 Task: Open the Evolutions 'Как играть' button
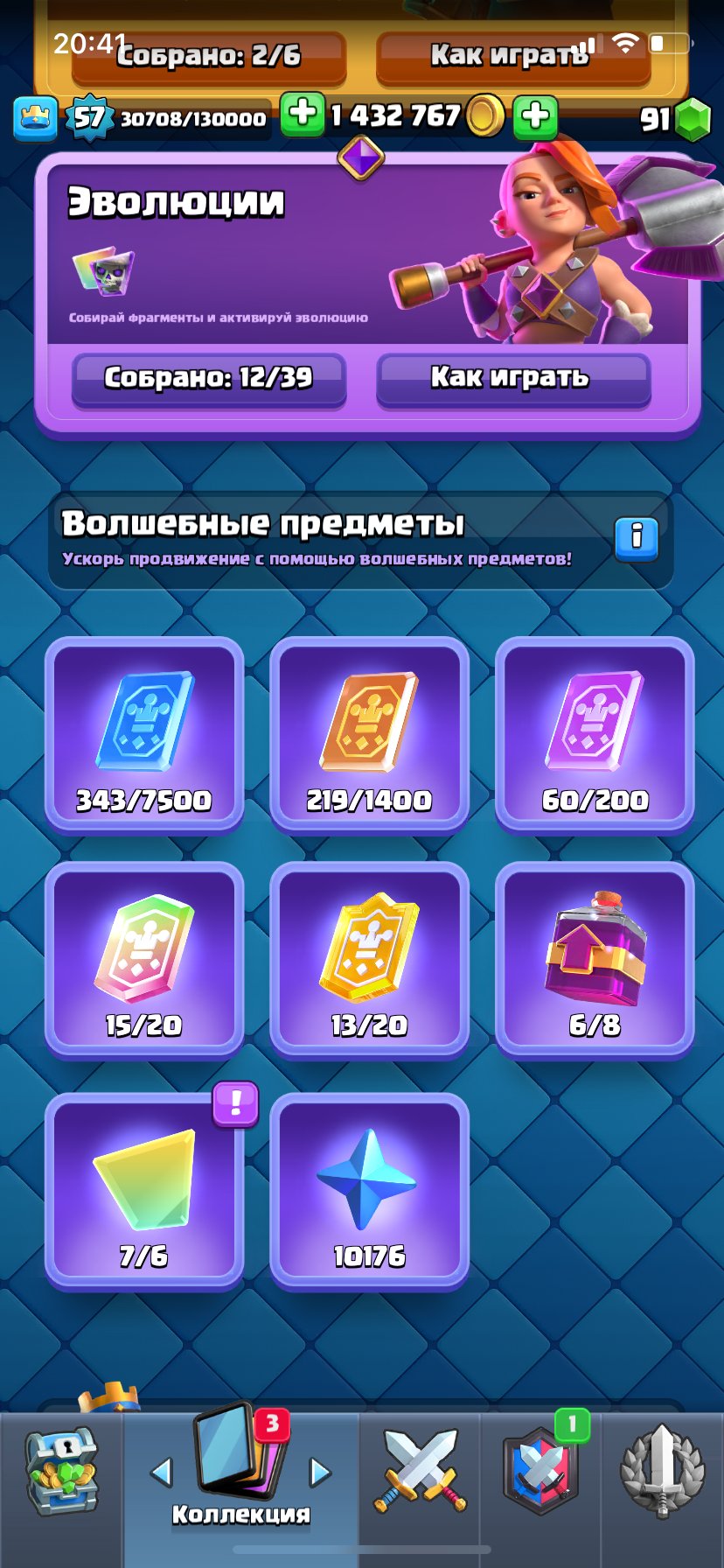513,378
